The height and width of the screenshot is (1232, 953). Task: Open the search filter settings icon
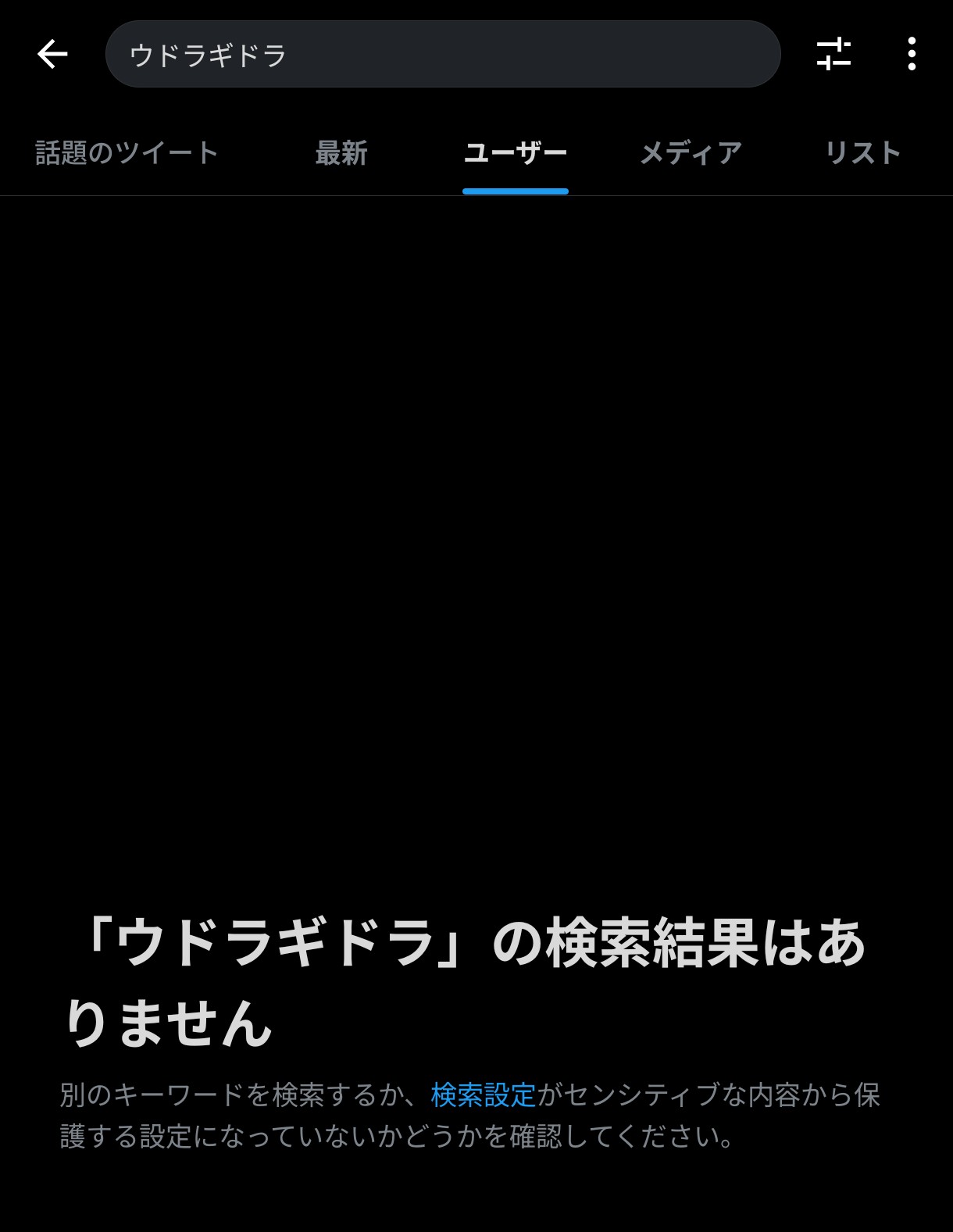pos(833,54)
